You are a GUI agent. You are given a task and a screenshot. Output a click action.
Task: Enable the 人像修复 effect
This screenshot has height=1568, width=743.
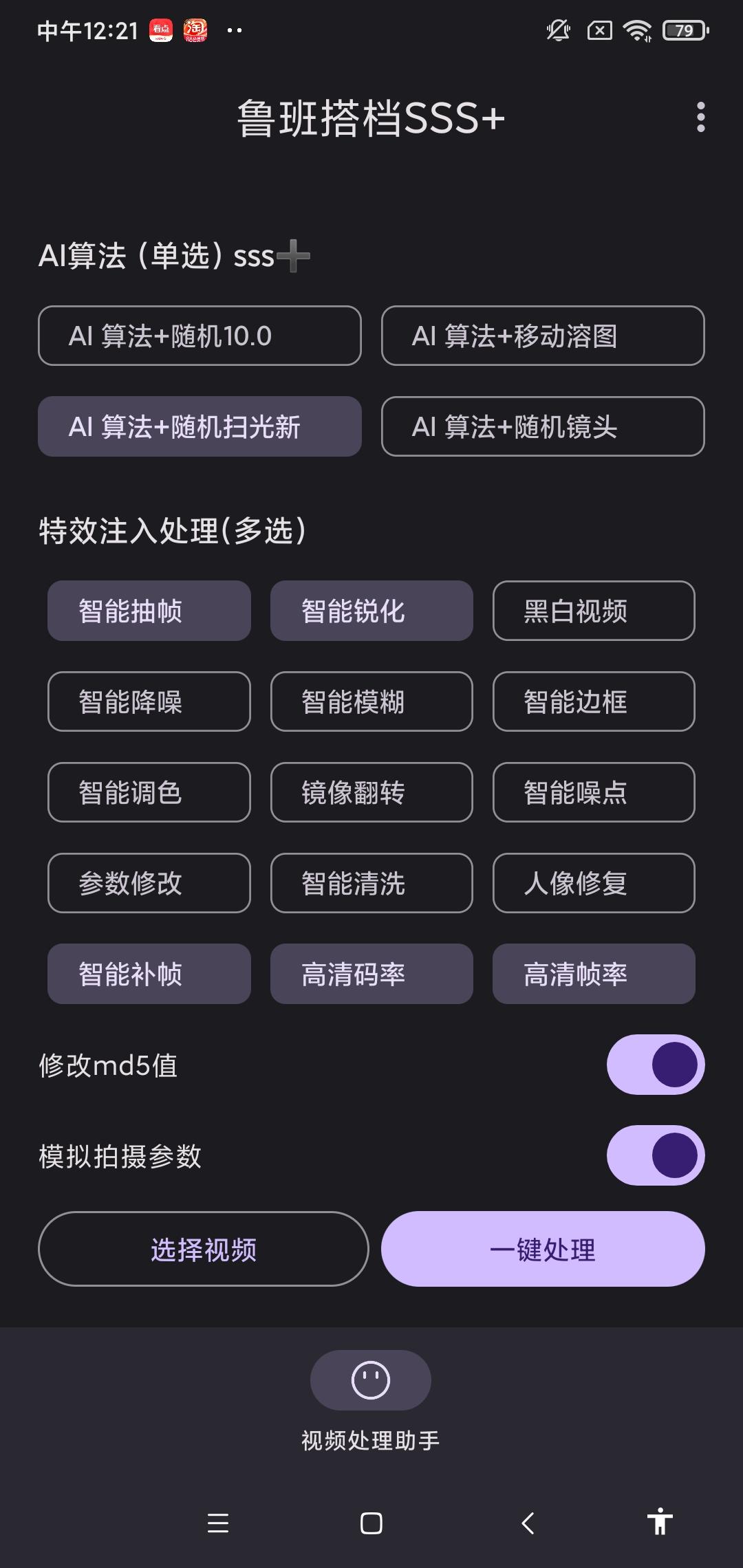(x=594, y=884)
